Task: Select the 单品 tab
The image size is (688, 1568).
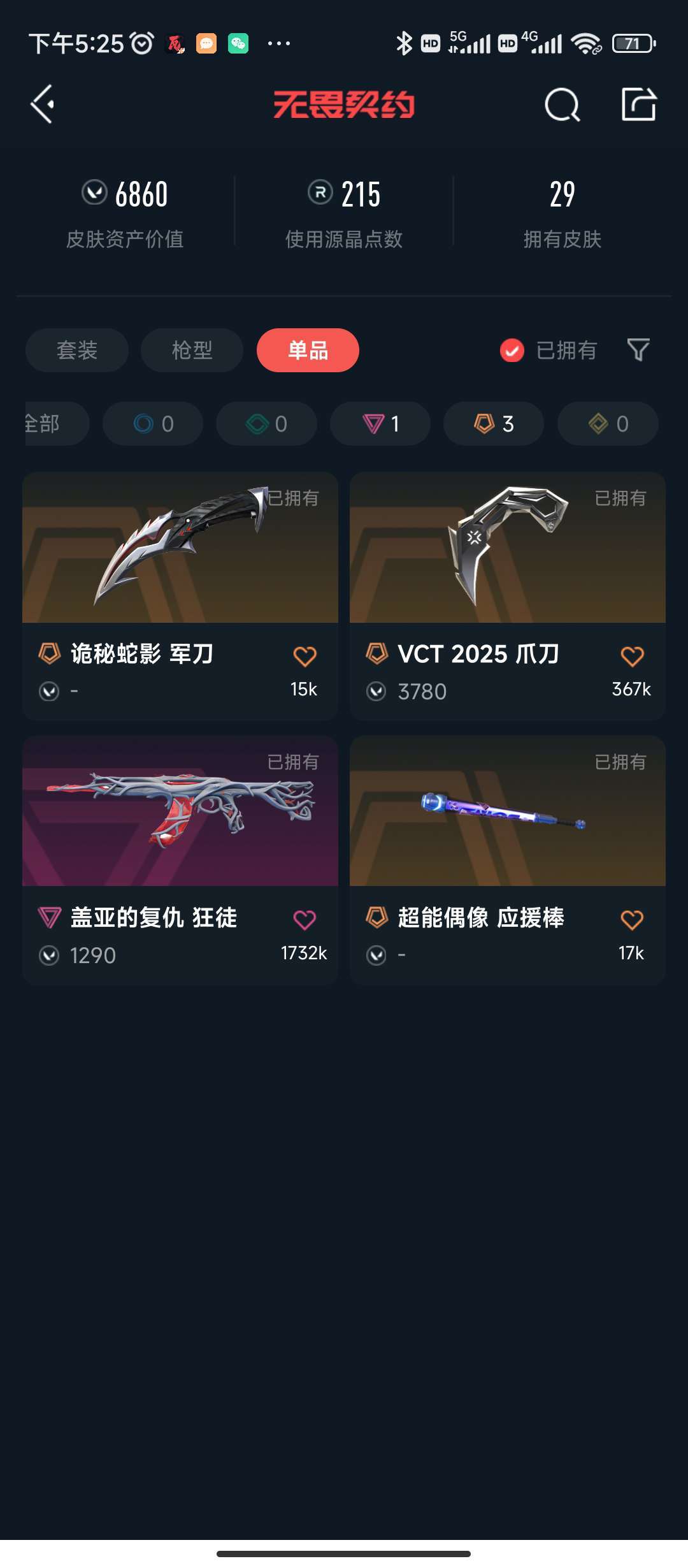Action: pyautogui.click(x=308, y=350)
